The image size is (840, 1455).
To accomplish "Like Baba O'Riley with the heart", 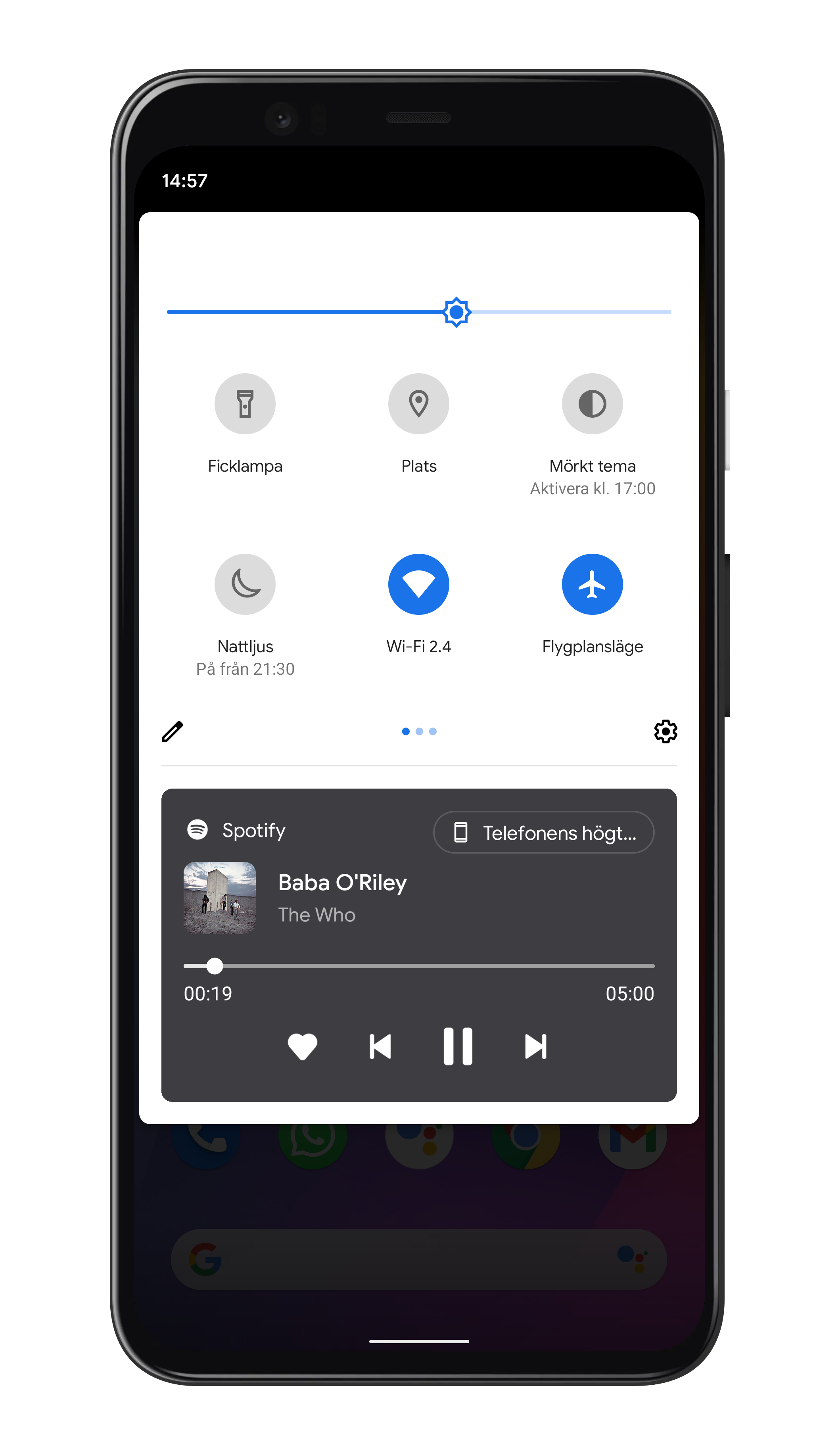I will point(302,1046).
